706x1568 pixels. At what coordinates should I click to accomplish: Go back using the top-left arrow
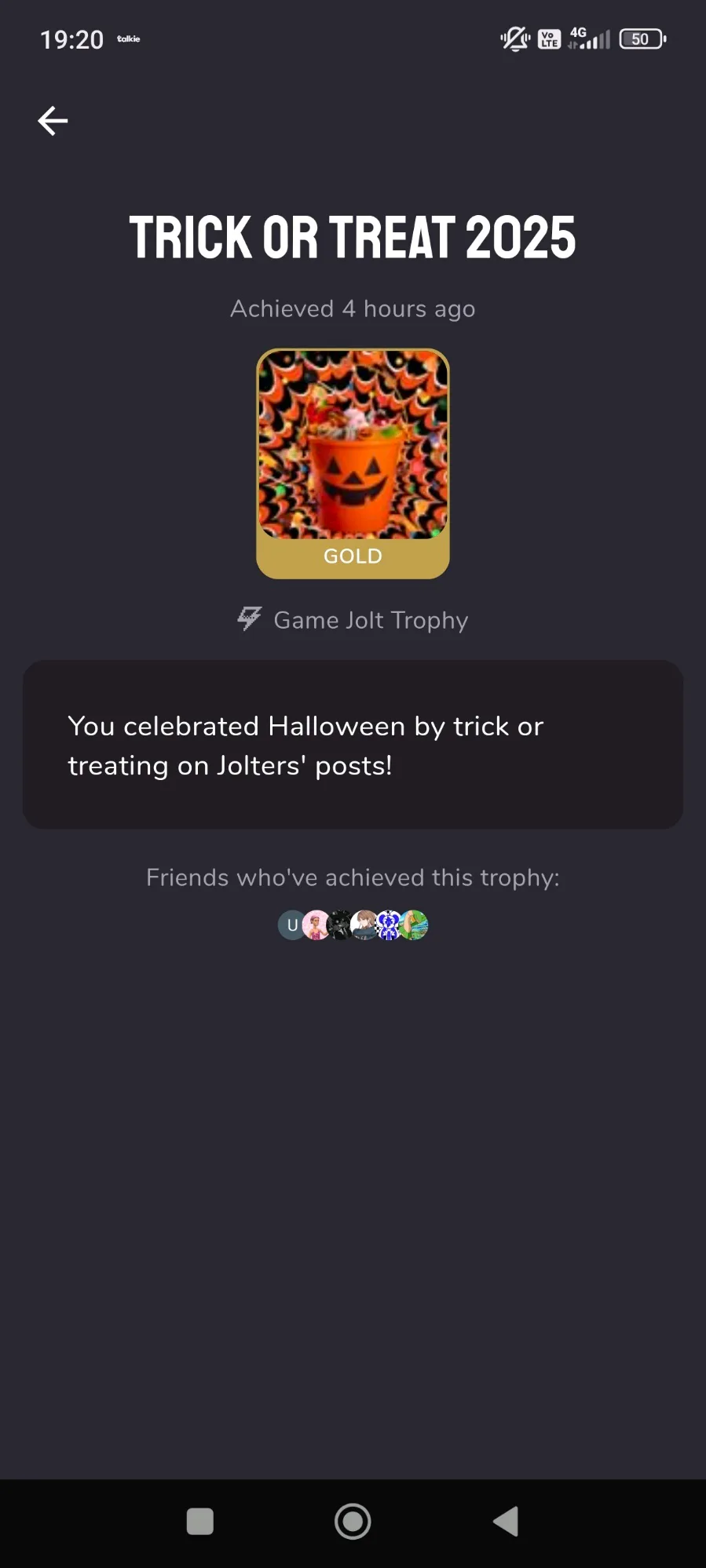click(53, 121)
